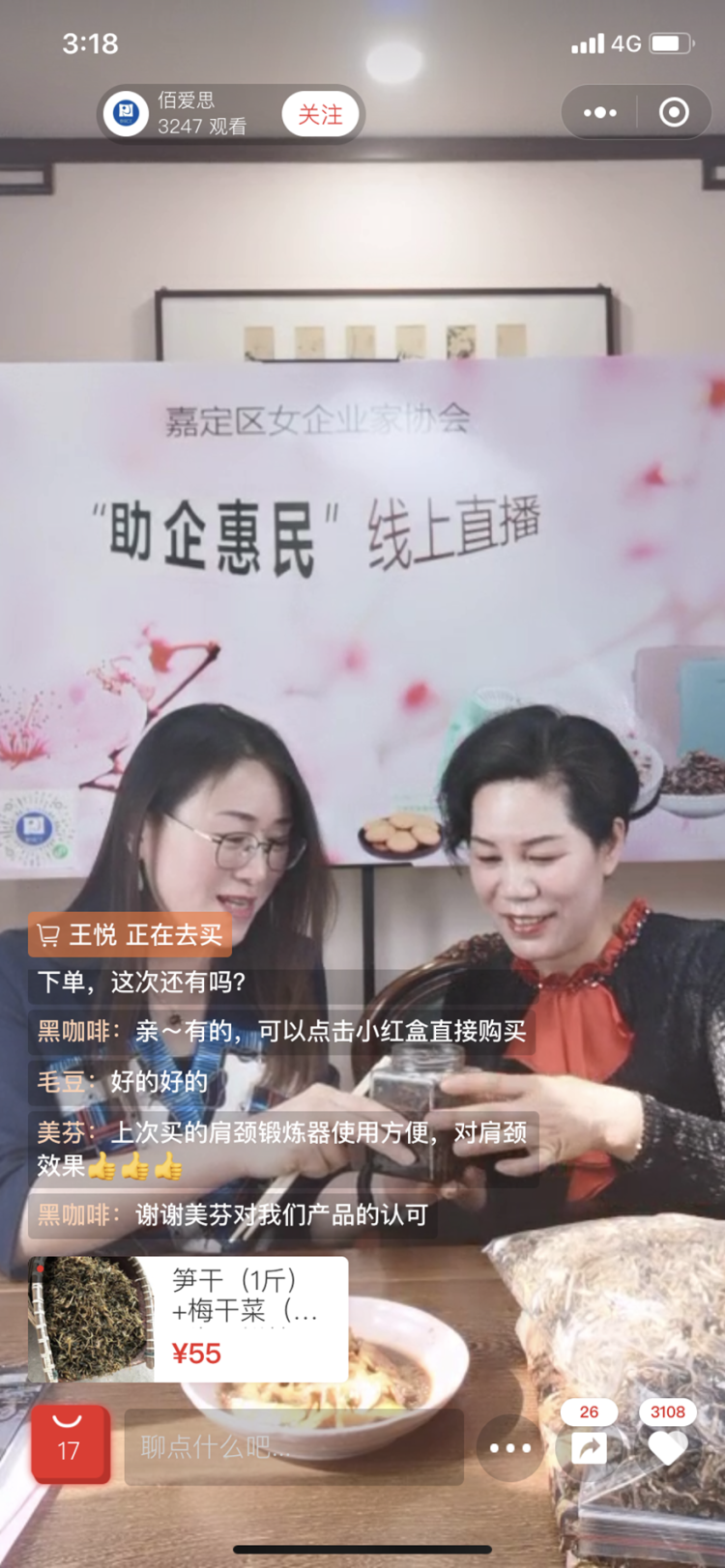Like the livestream with the heart icon
Screen dimensions: 725x1568
click(667, 1447)
